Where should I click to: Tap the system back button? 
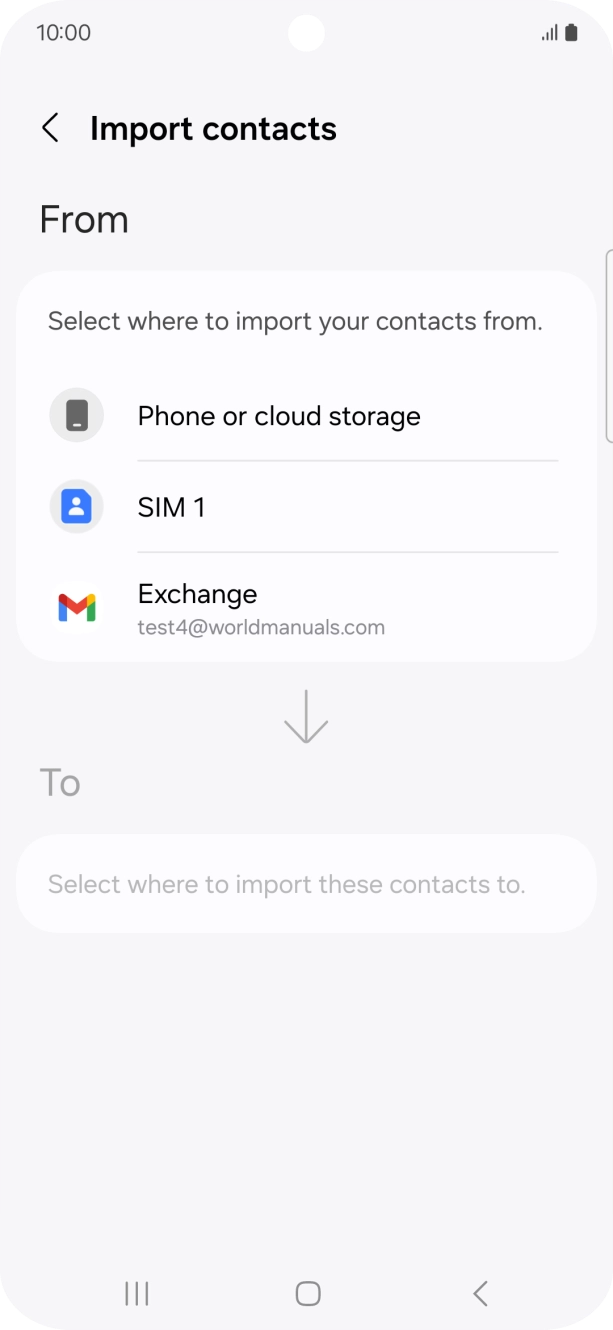point(480,1293)
